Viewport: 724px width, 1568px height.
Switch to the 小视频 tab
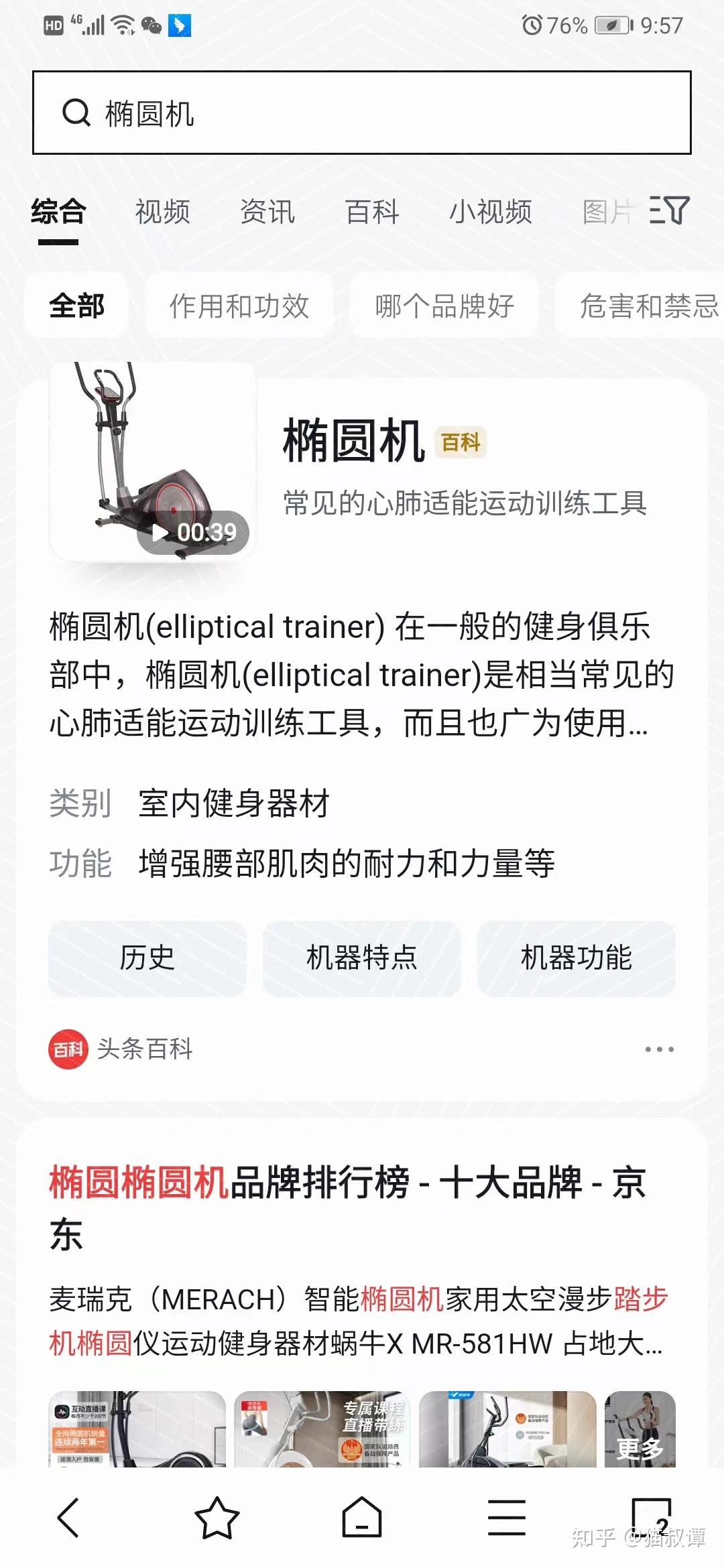(490, 212)
